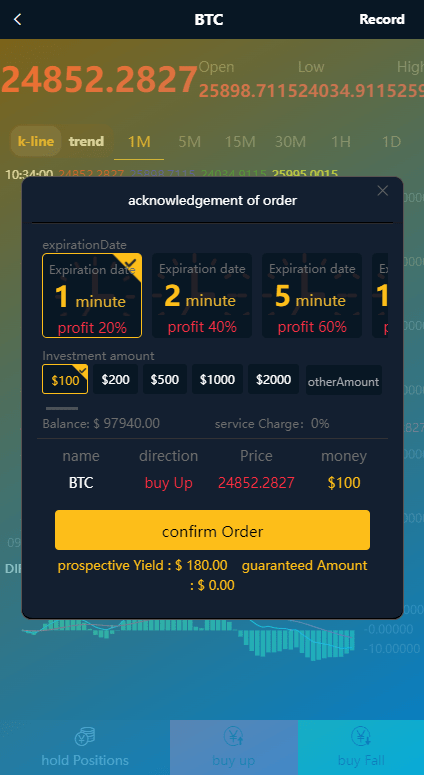Pick the 5 minute expiration with 60% profit
The height and width of the screenshot is (775, 424).
(312, 296)
